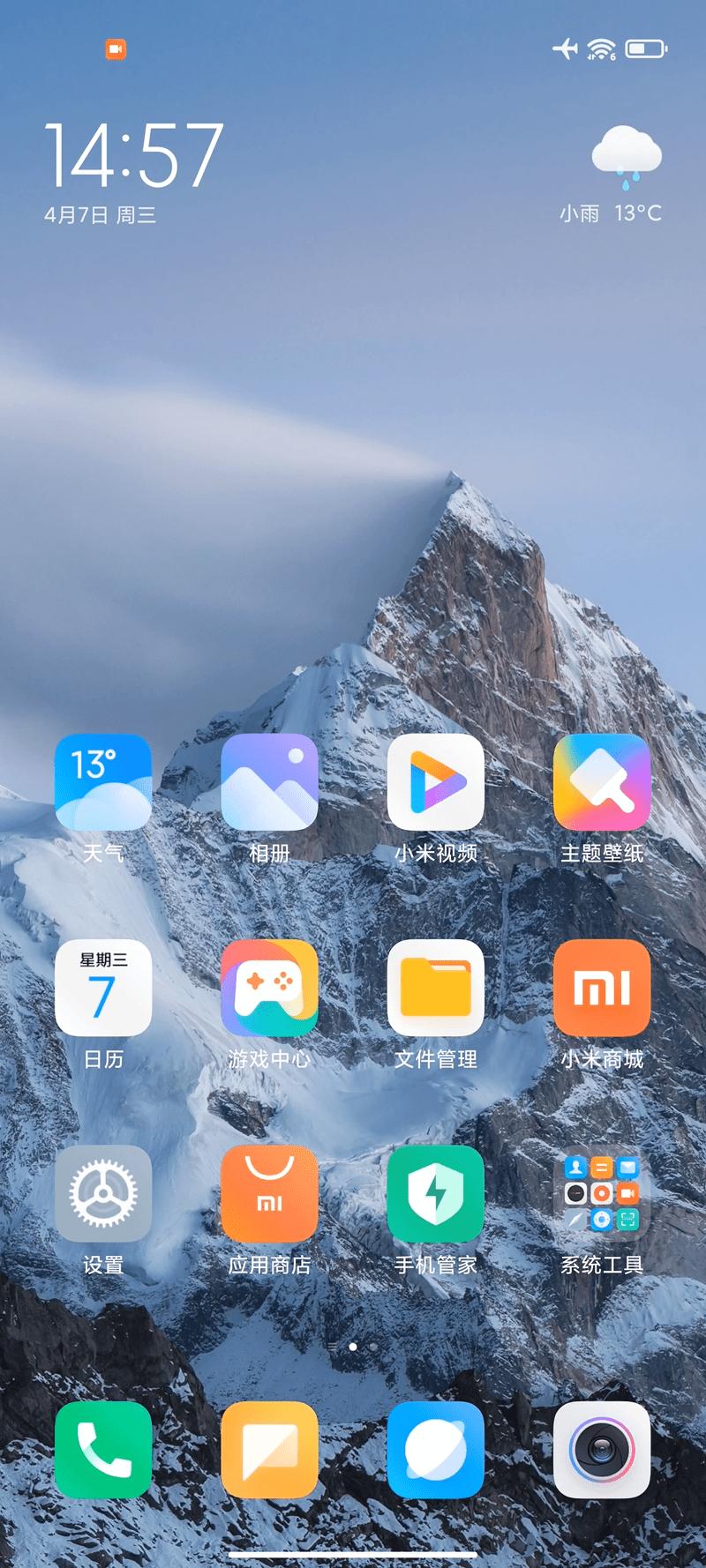Open the 小雨 13°C weather widget

[618, 175]
